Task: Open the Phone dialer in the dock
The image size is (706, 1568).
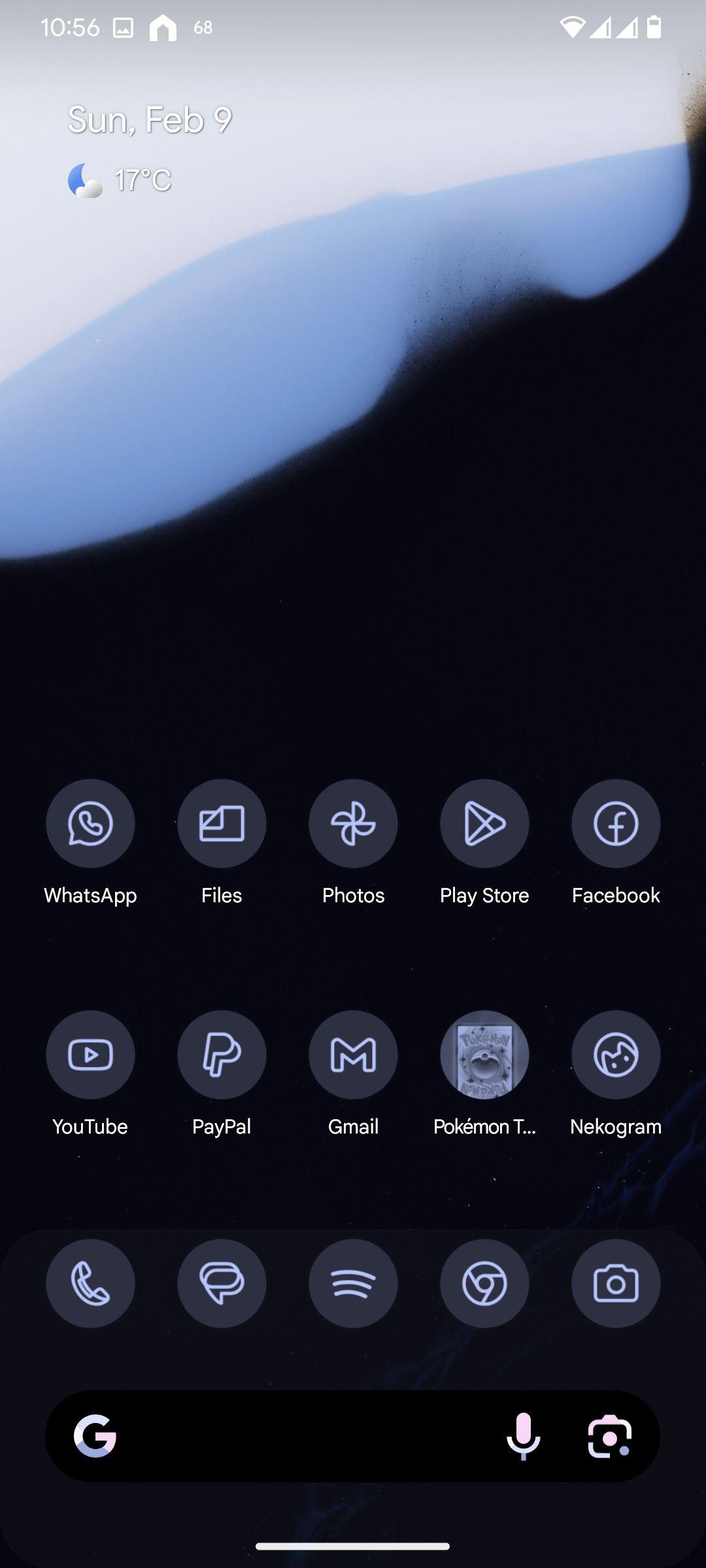Action: pos(90,1283)
